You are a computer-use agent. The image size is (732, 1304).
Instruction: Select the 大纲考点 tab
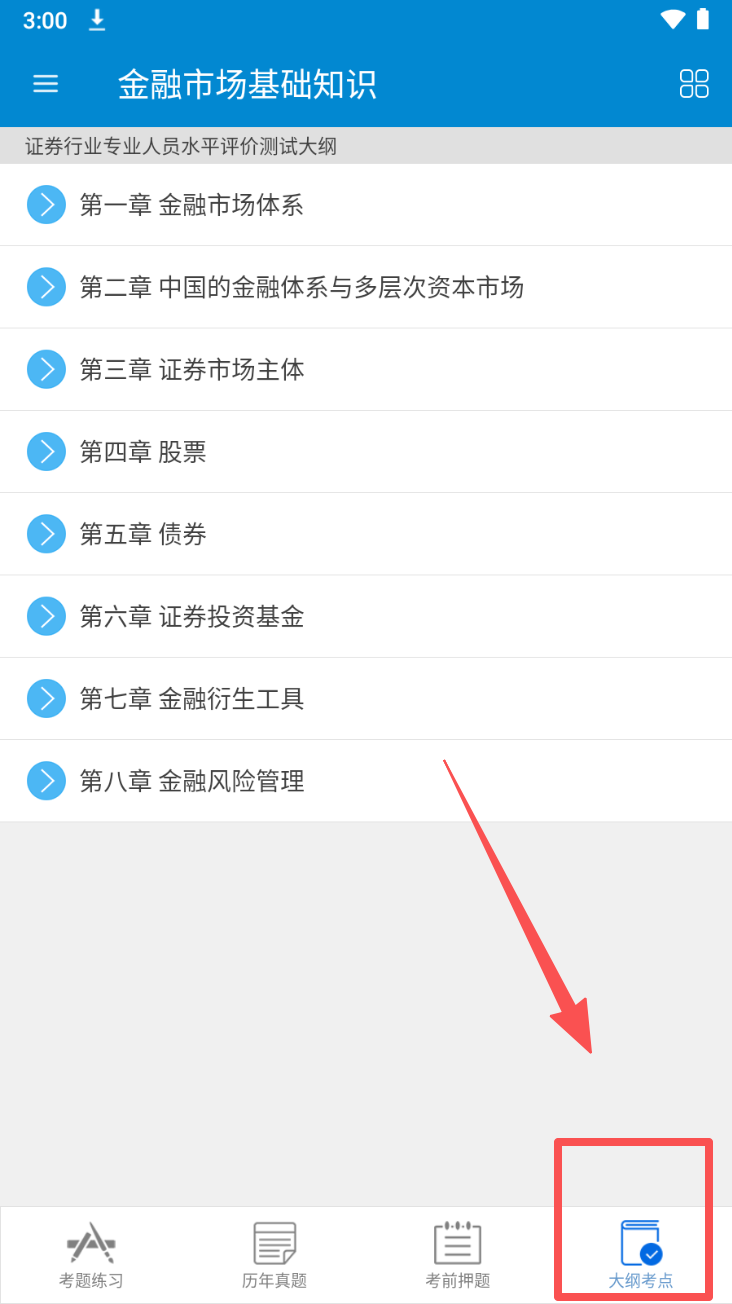(640, 1255)
